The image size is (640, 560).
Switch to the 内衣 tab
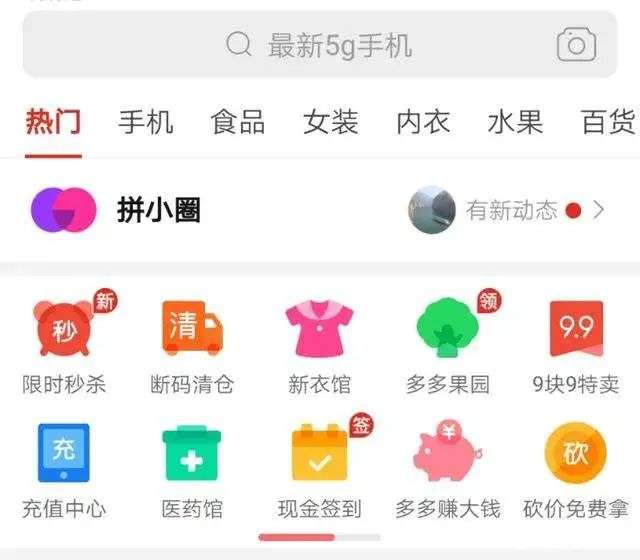pos(423,122)
